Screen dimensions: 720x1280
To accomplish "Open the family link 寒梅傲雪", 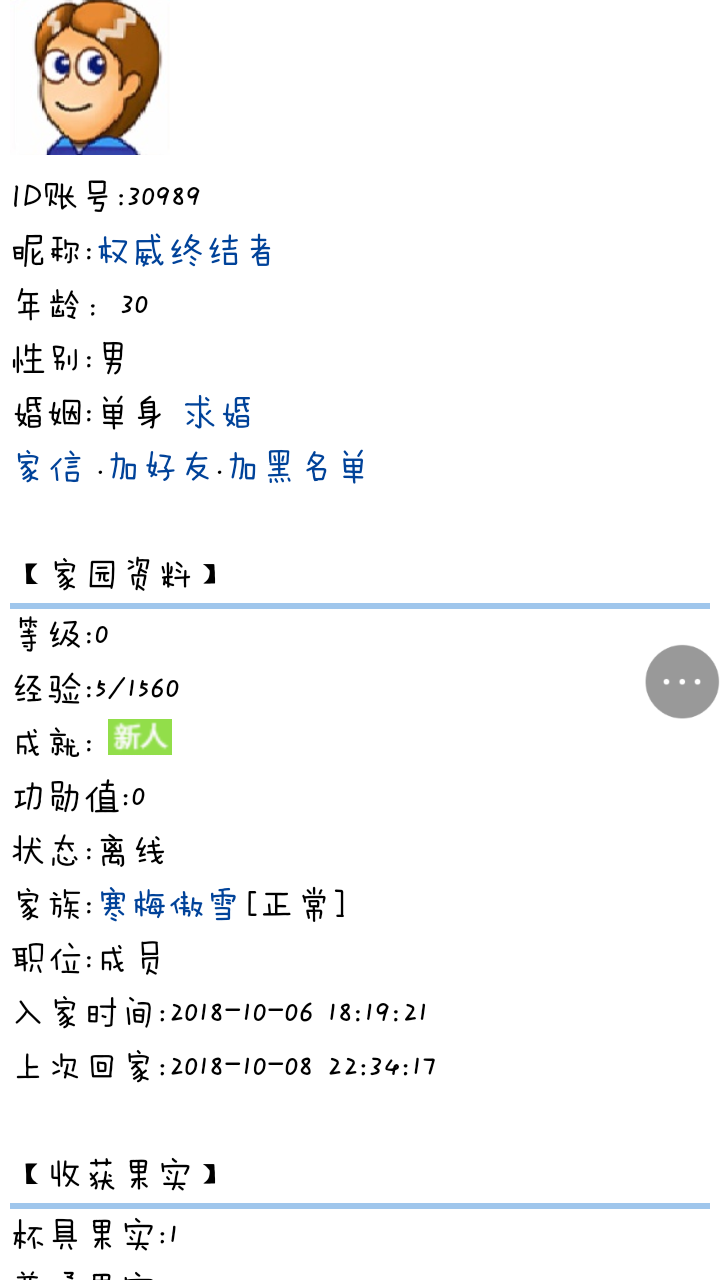I will [x=168, y=905].
